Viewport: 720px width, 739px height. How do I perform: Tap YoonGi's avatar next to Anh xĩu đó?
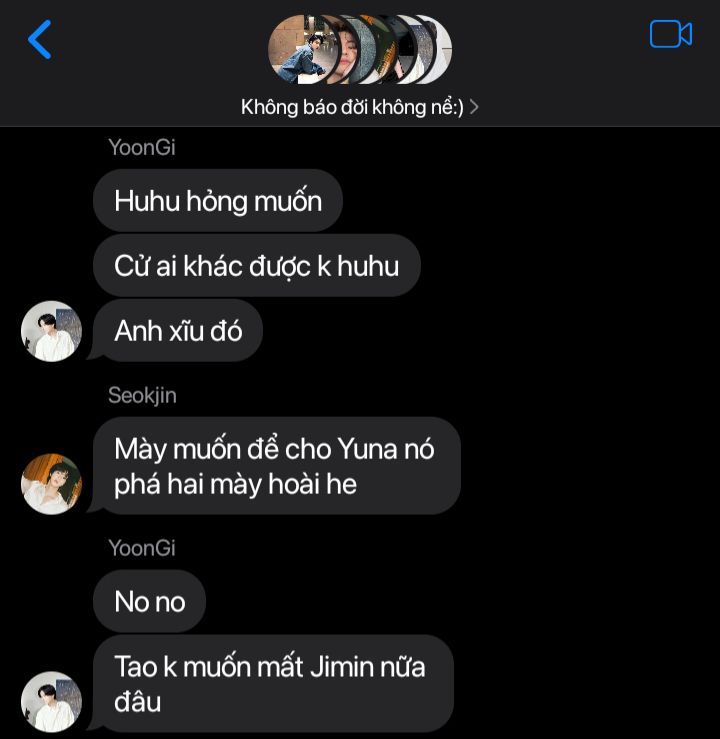(x=51, y=331)
